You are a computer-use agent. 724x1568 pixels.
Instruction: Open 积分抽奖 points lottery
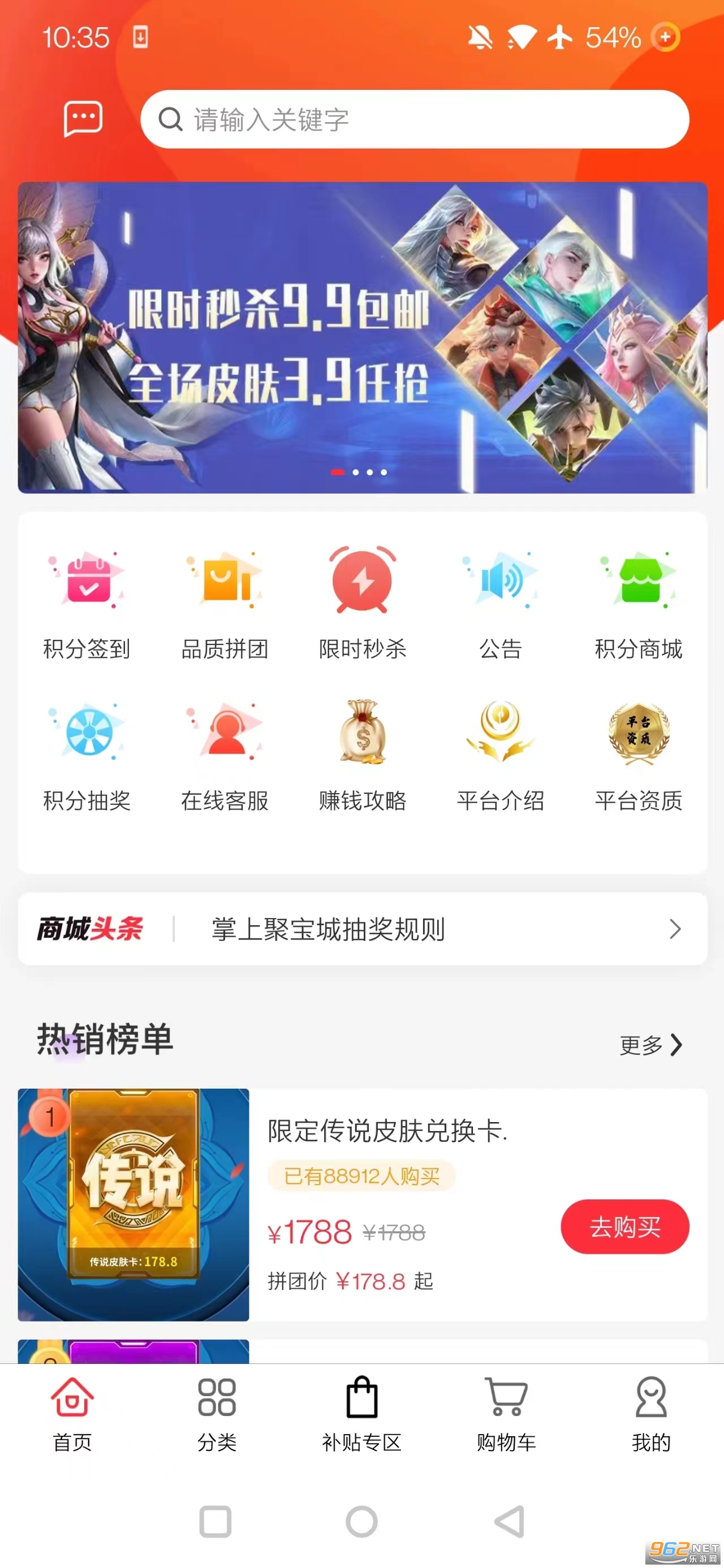[87, 755]
